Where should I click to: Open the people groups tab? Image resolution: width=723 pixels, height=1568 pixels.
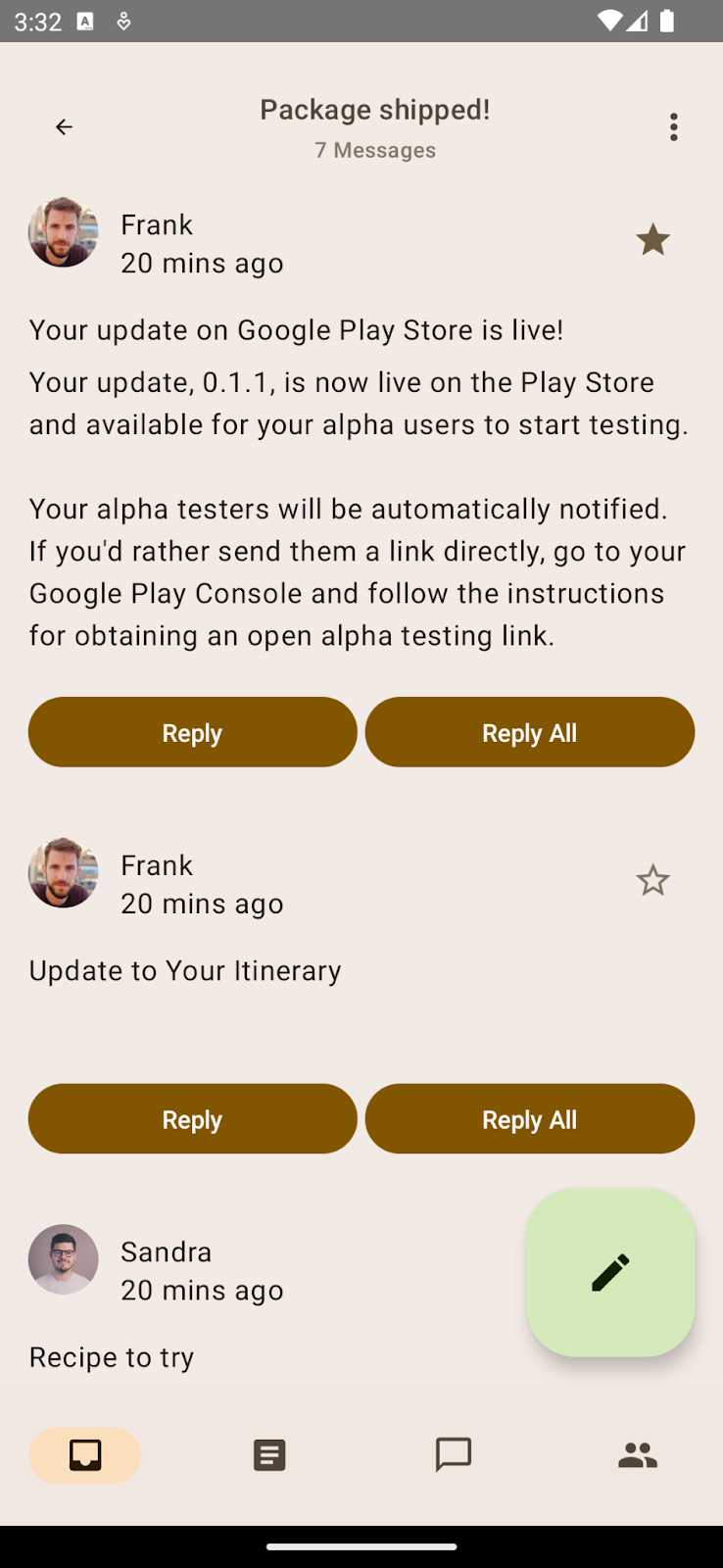(638, 1455)
